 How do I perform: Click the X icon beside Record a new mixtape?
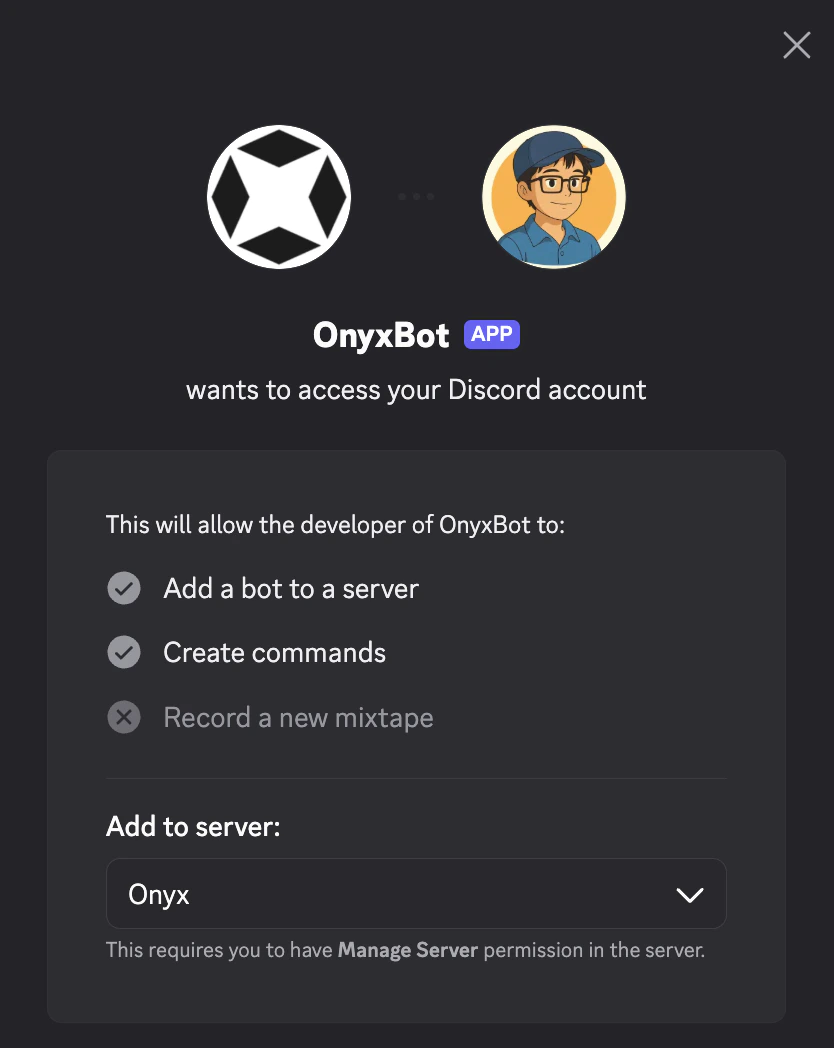coord(123,717)
